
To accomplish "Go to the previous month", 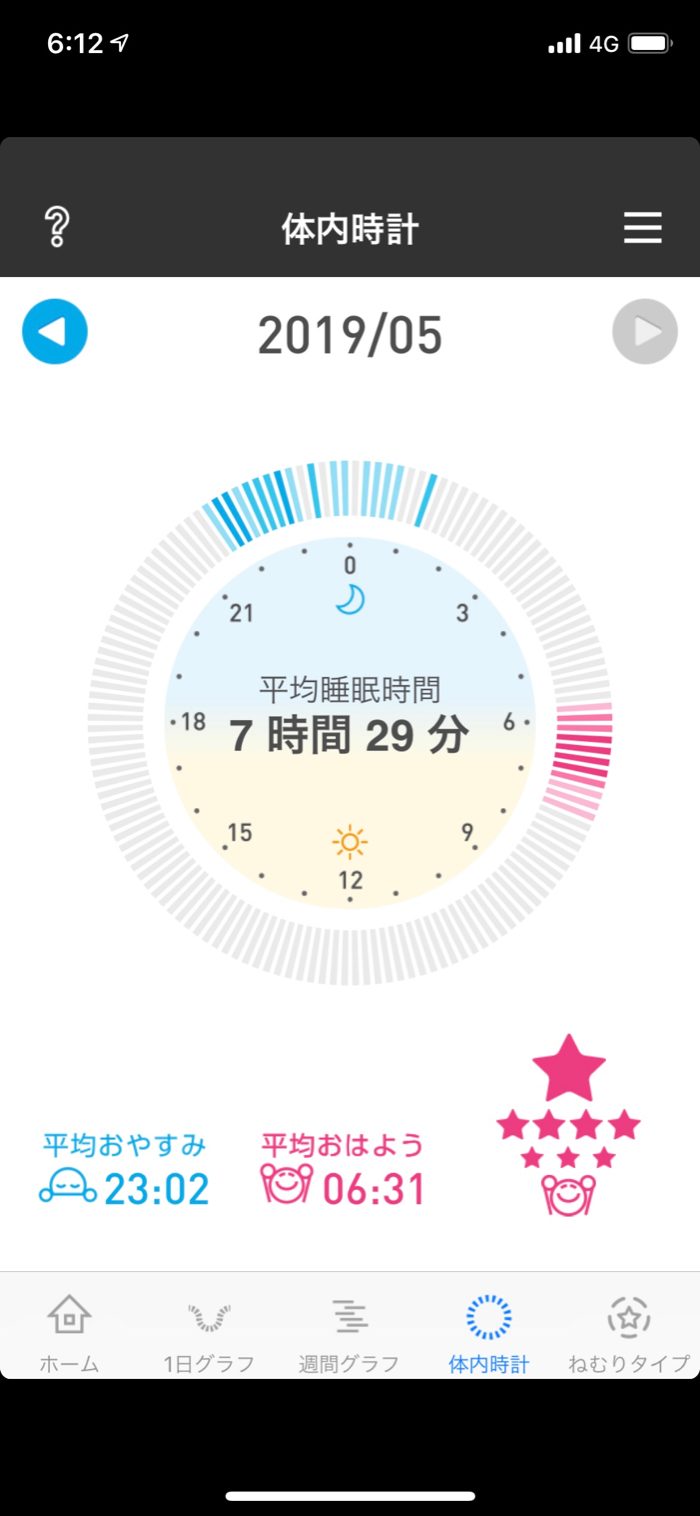I will (x=55, y=331).
